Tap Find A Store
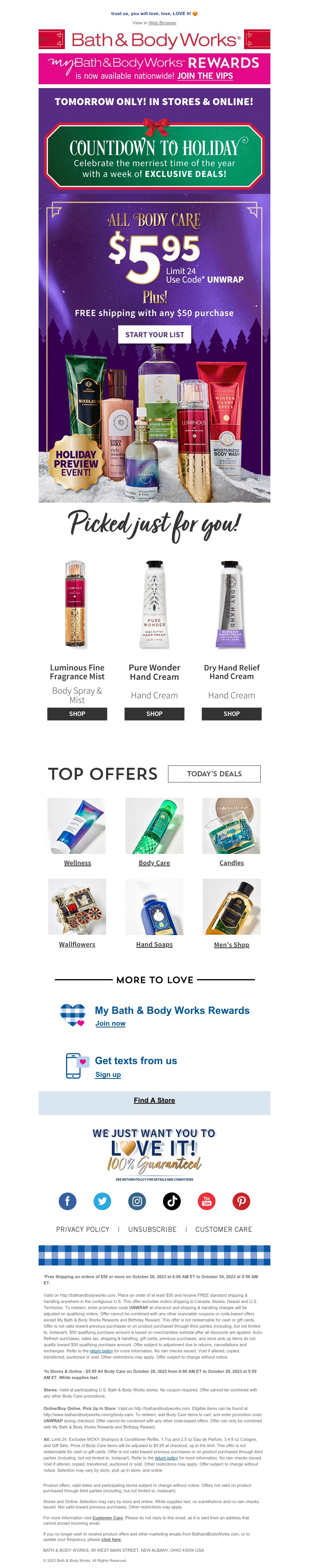The width and height of the screenshot is (309, 1568). (154, 1100)
